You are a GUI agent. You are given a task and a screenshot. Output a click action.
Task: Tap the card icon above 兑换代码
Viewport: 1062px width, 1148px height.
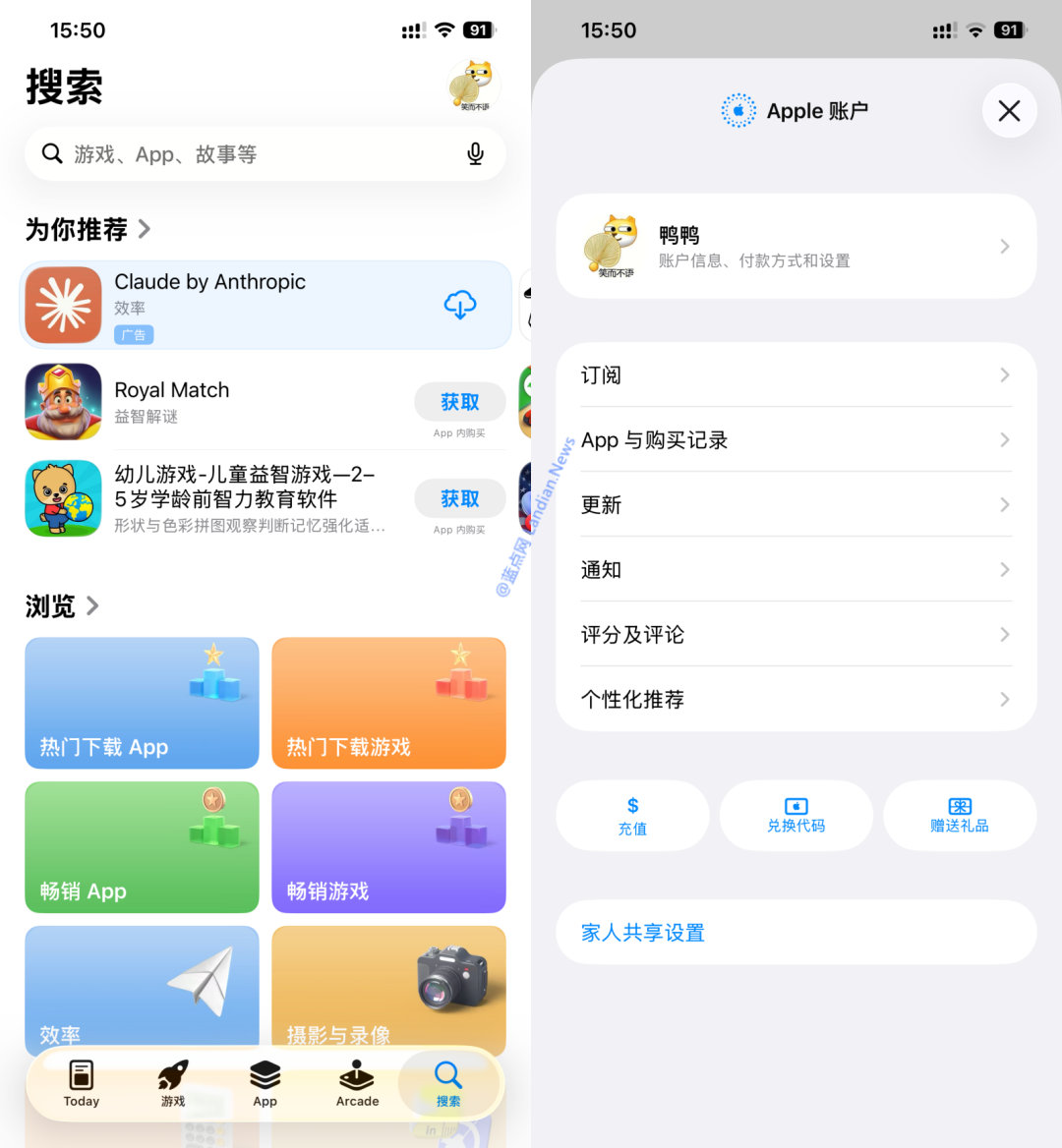[796, 806]
